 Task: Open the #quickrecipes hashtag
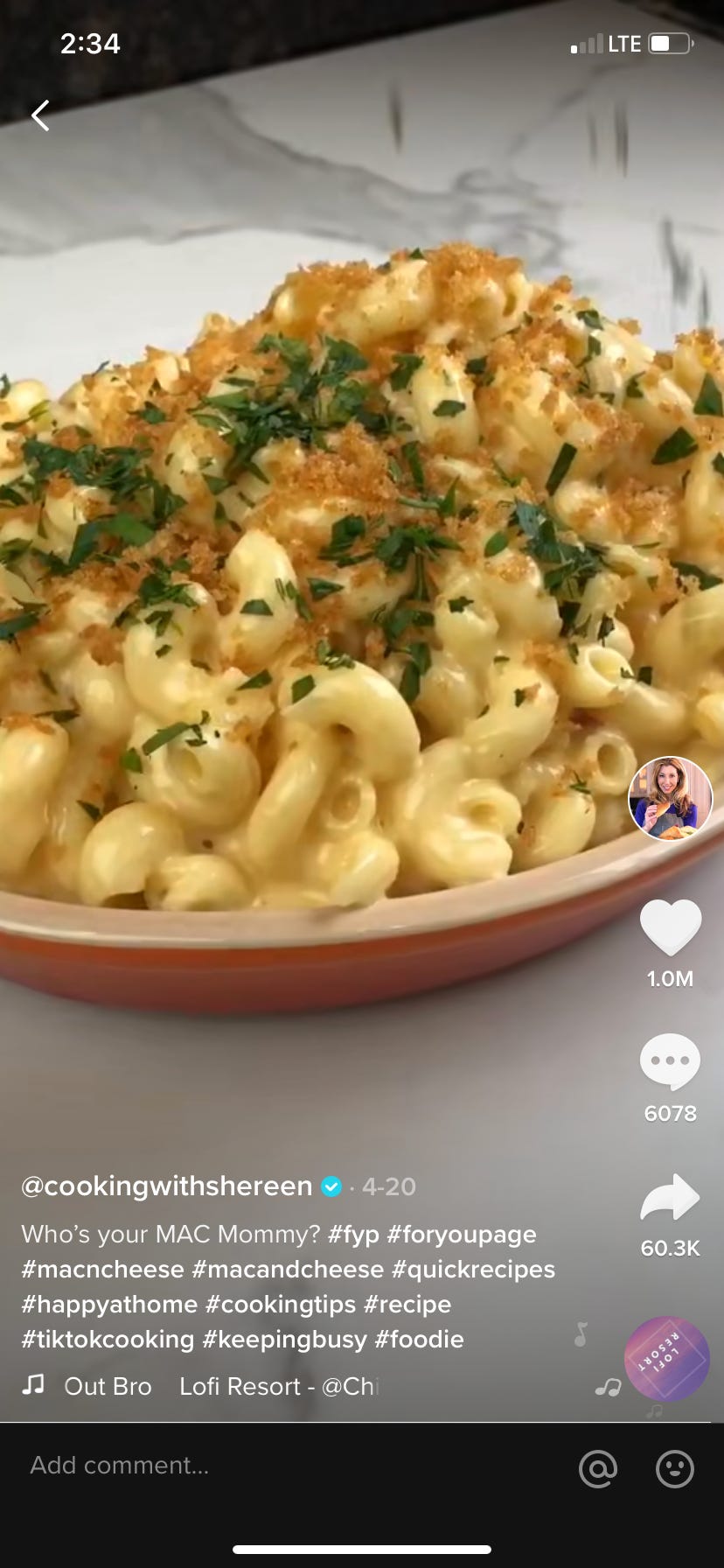pos(473,1269)
